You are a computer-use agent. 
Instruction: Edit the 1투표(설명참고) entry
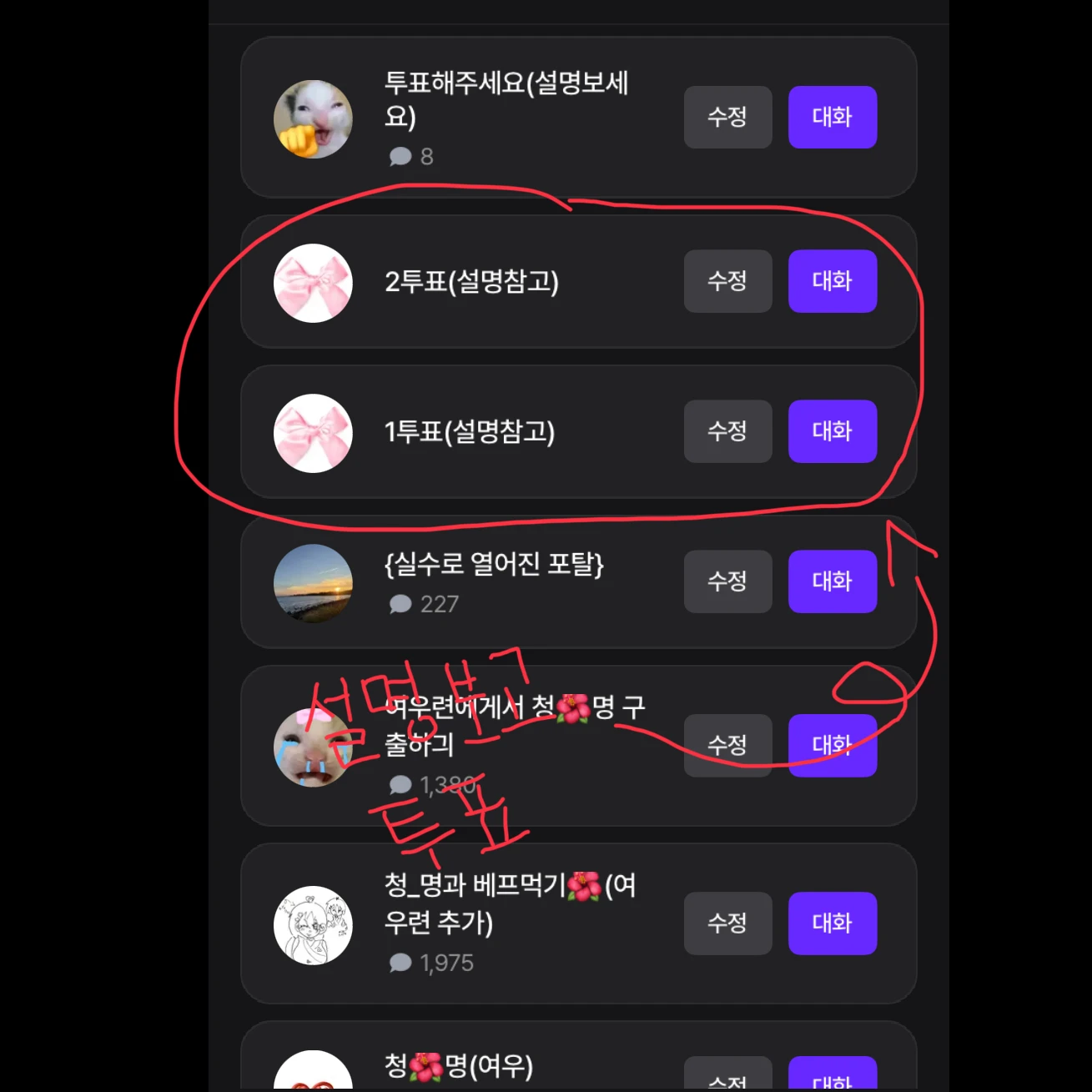727,431
